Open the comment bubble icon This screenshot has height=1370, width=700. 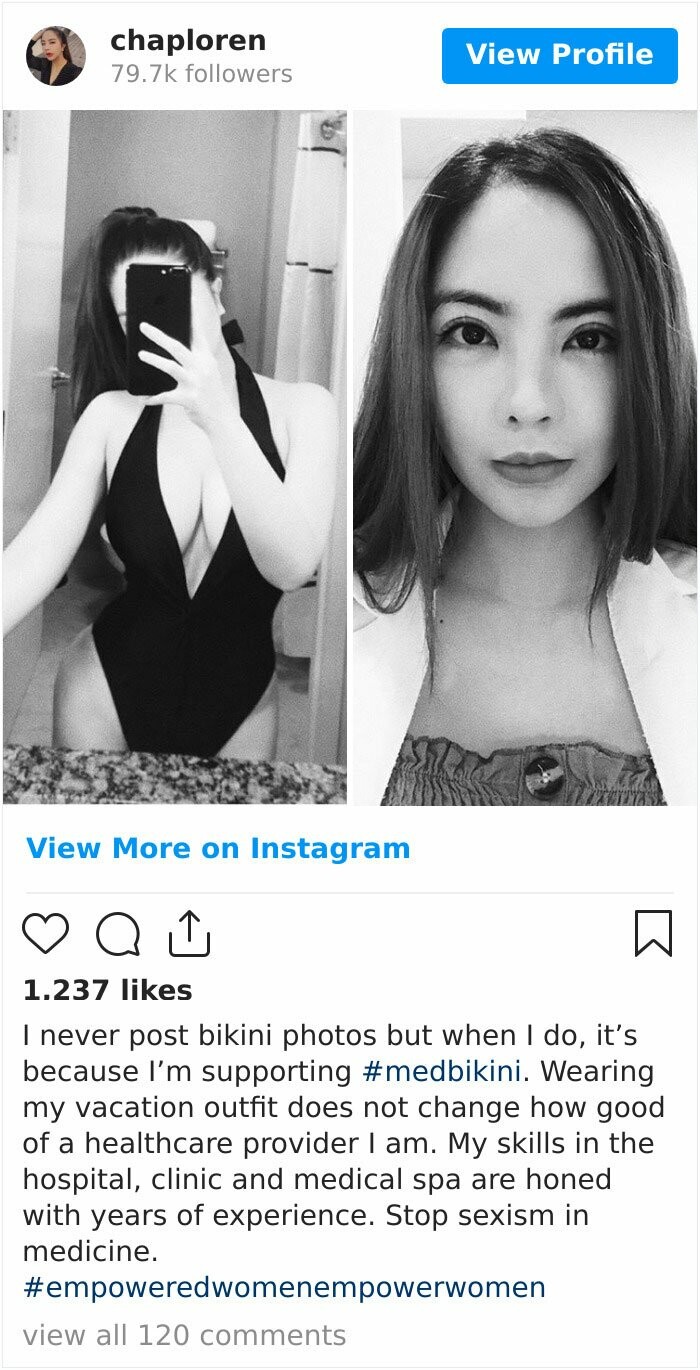(118, 935)
